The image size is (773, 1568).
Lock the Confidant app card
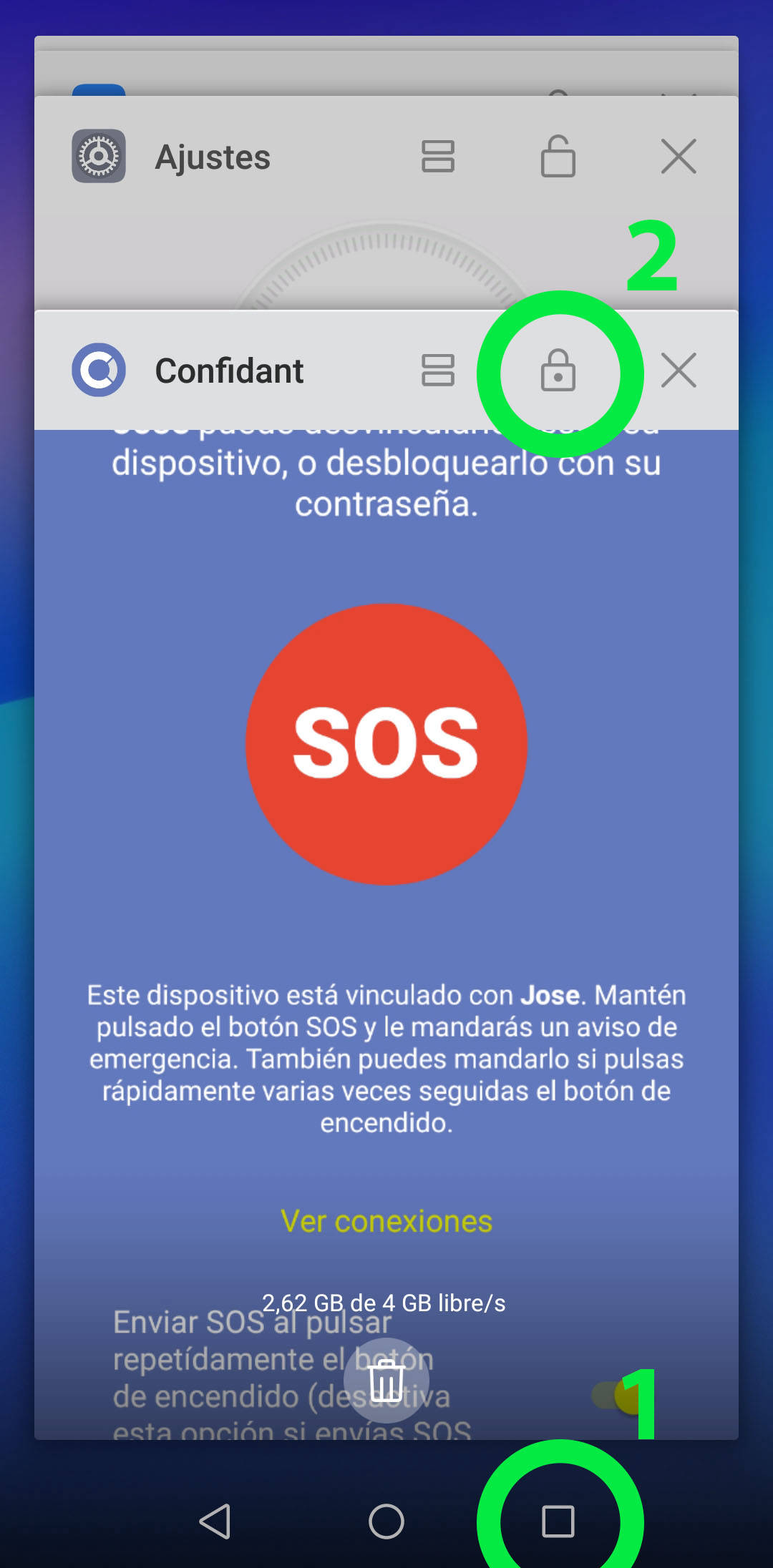(x=558, y=371)
